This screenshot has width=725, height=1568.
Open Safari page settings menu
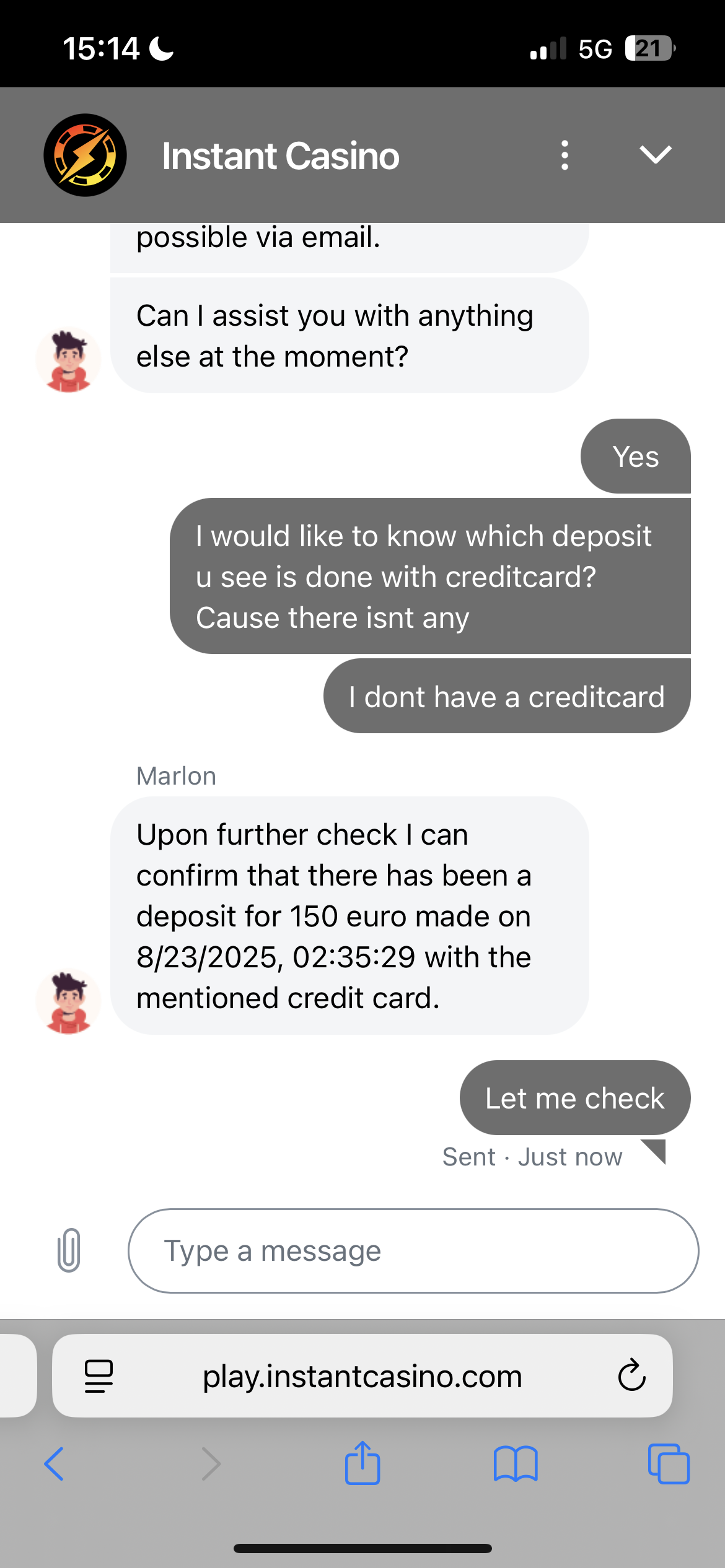pyautogui.click(x=99, y=1376)
